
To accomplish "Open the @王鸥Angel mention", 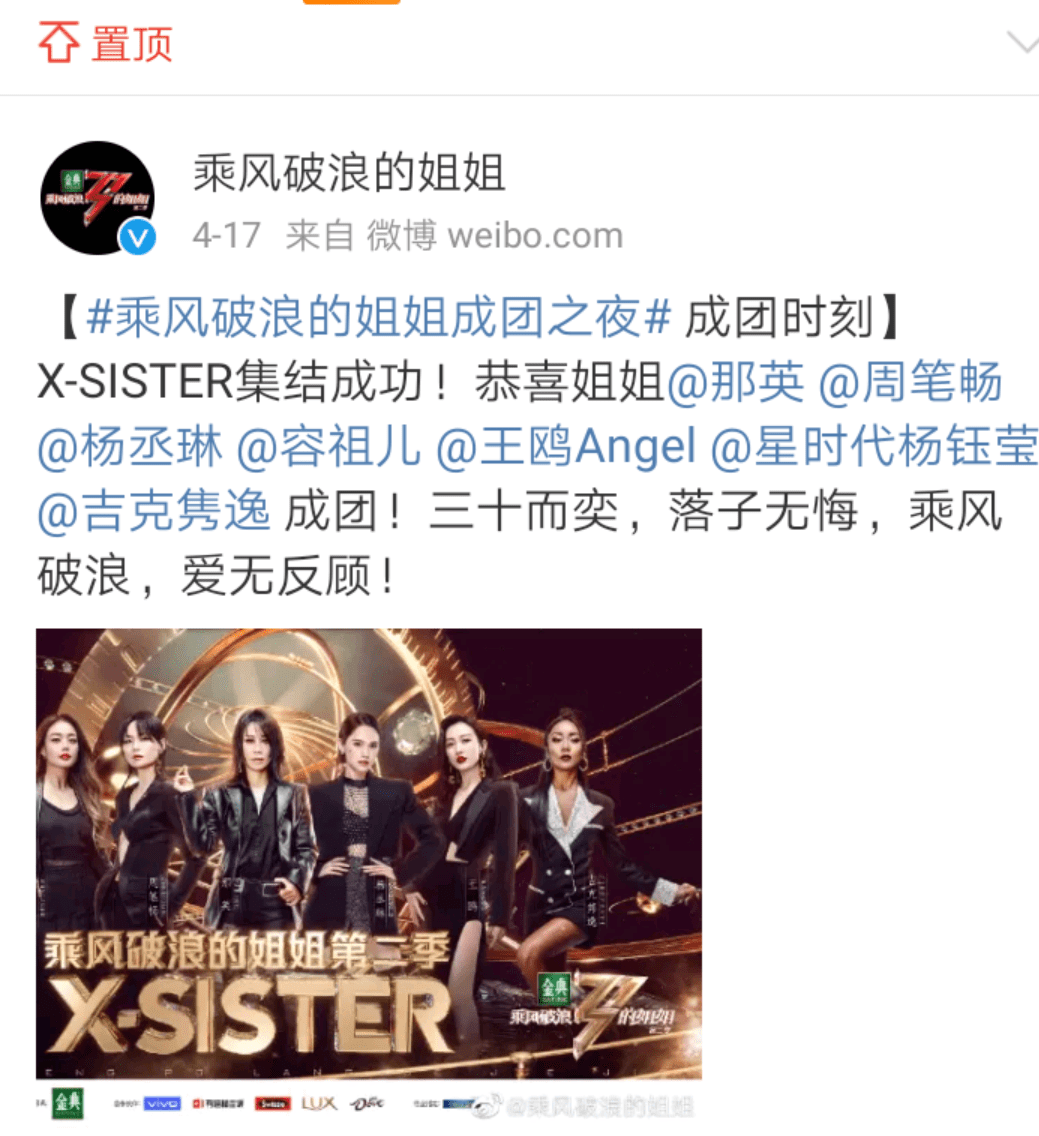I will point(566,448).
